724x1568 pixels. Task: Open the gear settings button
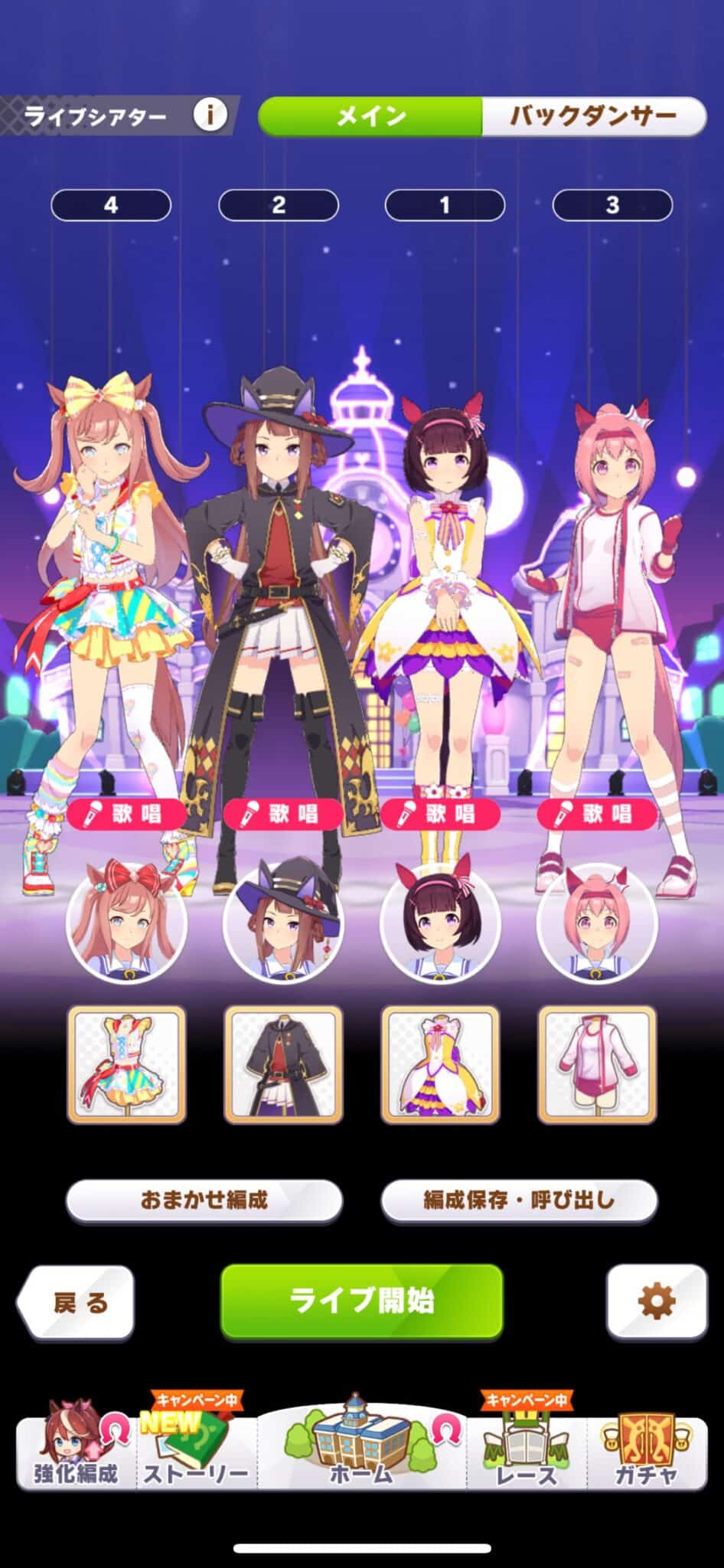(656, 1301)
